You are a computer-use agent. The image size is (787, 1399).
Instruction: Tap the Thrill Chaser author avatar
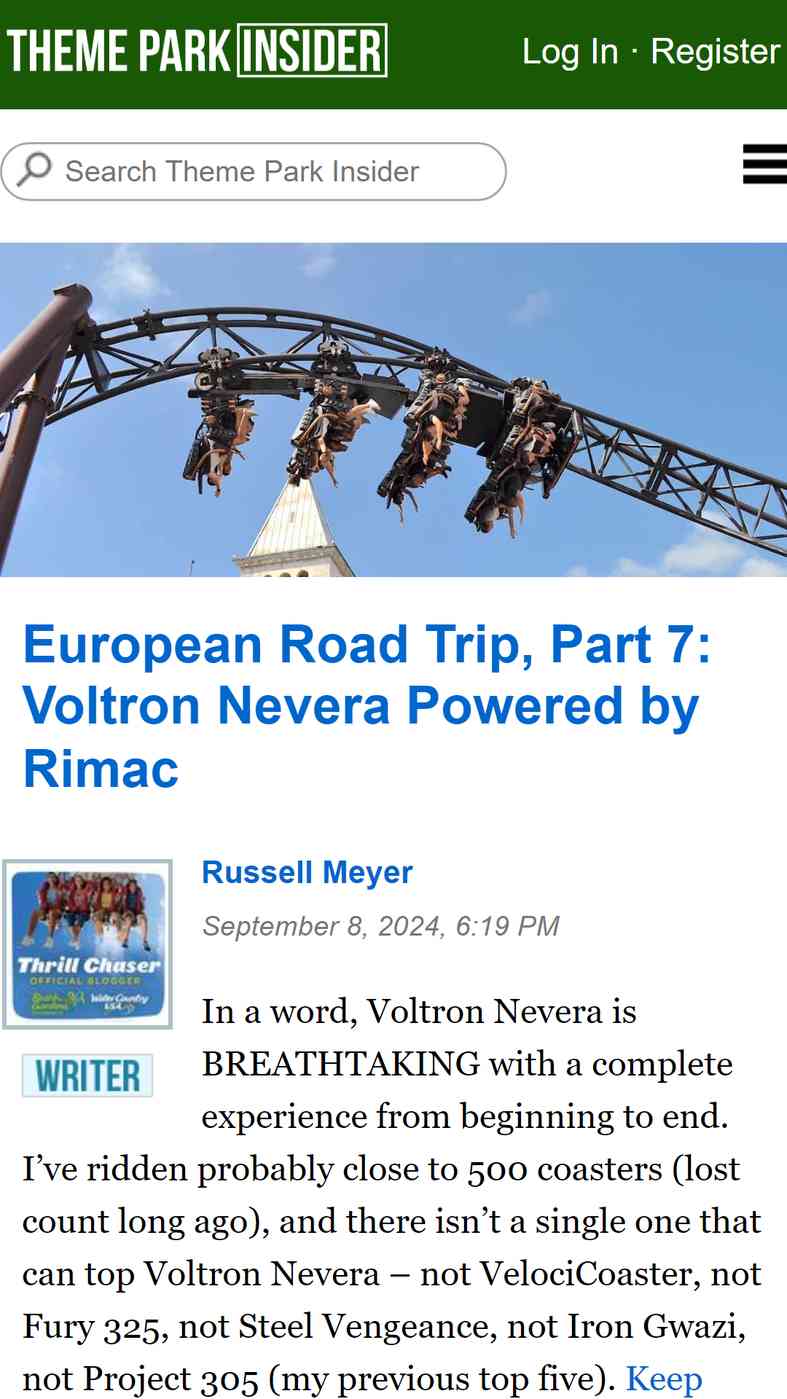click(x=87, y=944)
